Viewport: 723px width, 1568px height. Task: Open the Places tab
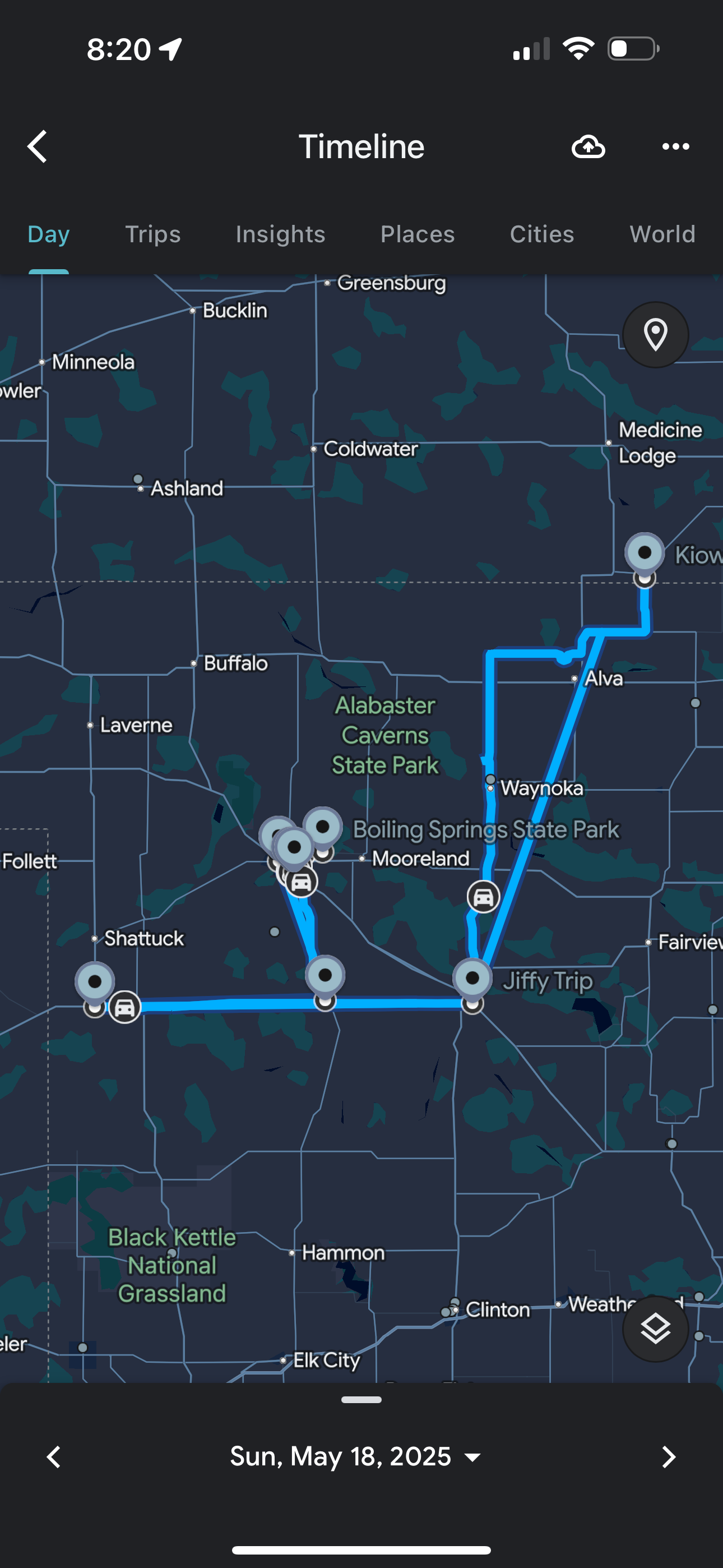[x=418, y=234]
